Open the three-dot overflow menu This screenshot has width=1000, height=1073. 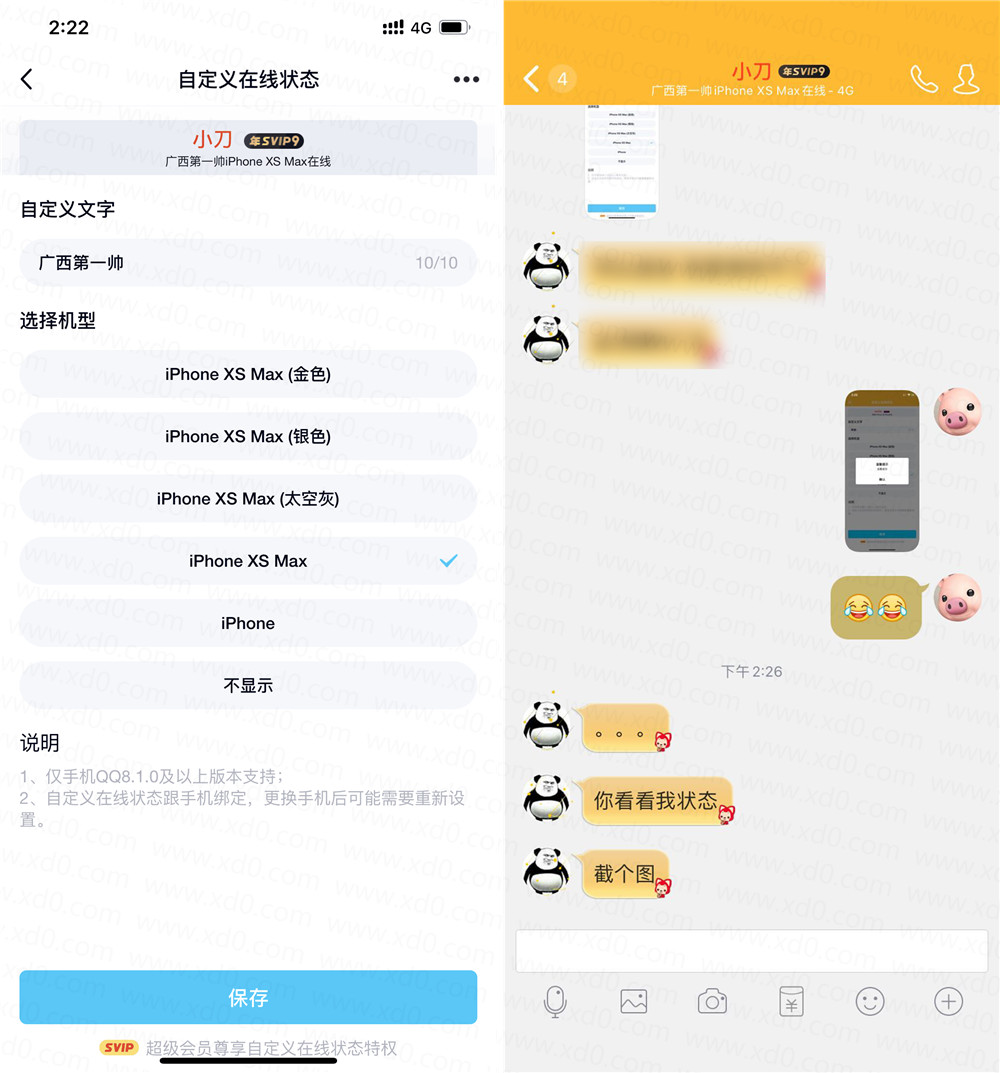466,80
